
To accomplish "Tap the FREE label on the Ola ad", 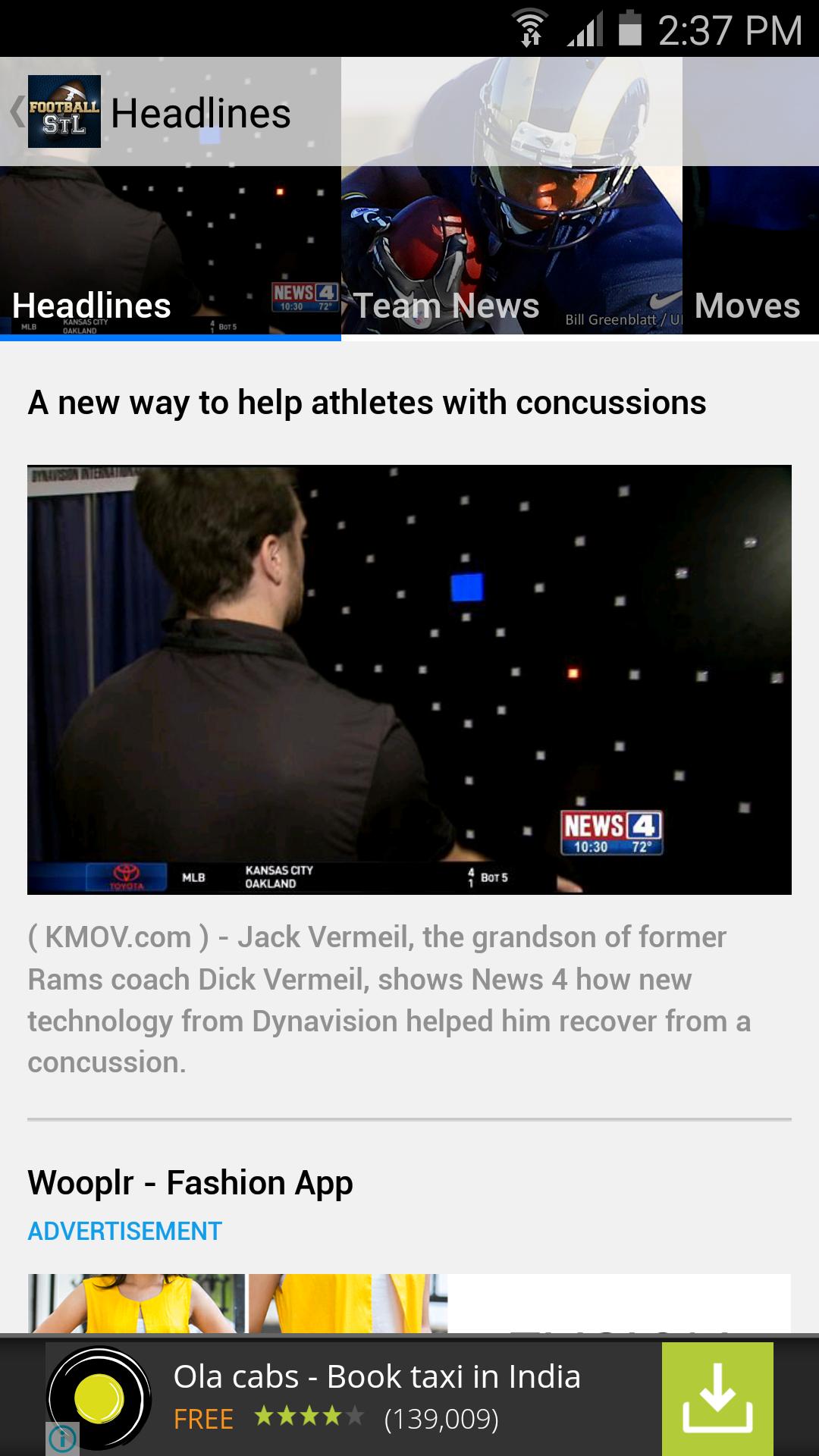I will point(202,1417).
